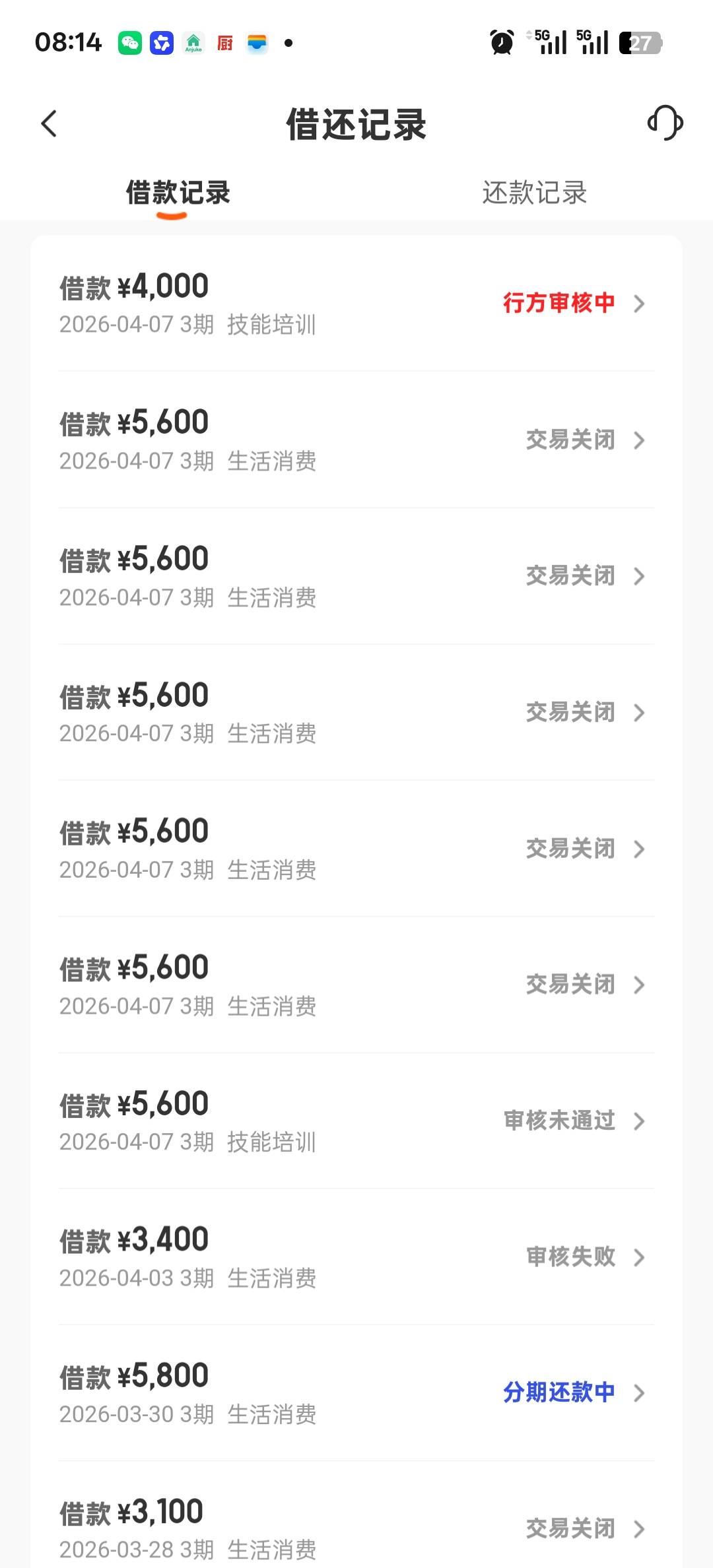Contact customer service via headset icon
Viewport: 713px width, 1568px height.
click(x=664, y=123)
